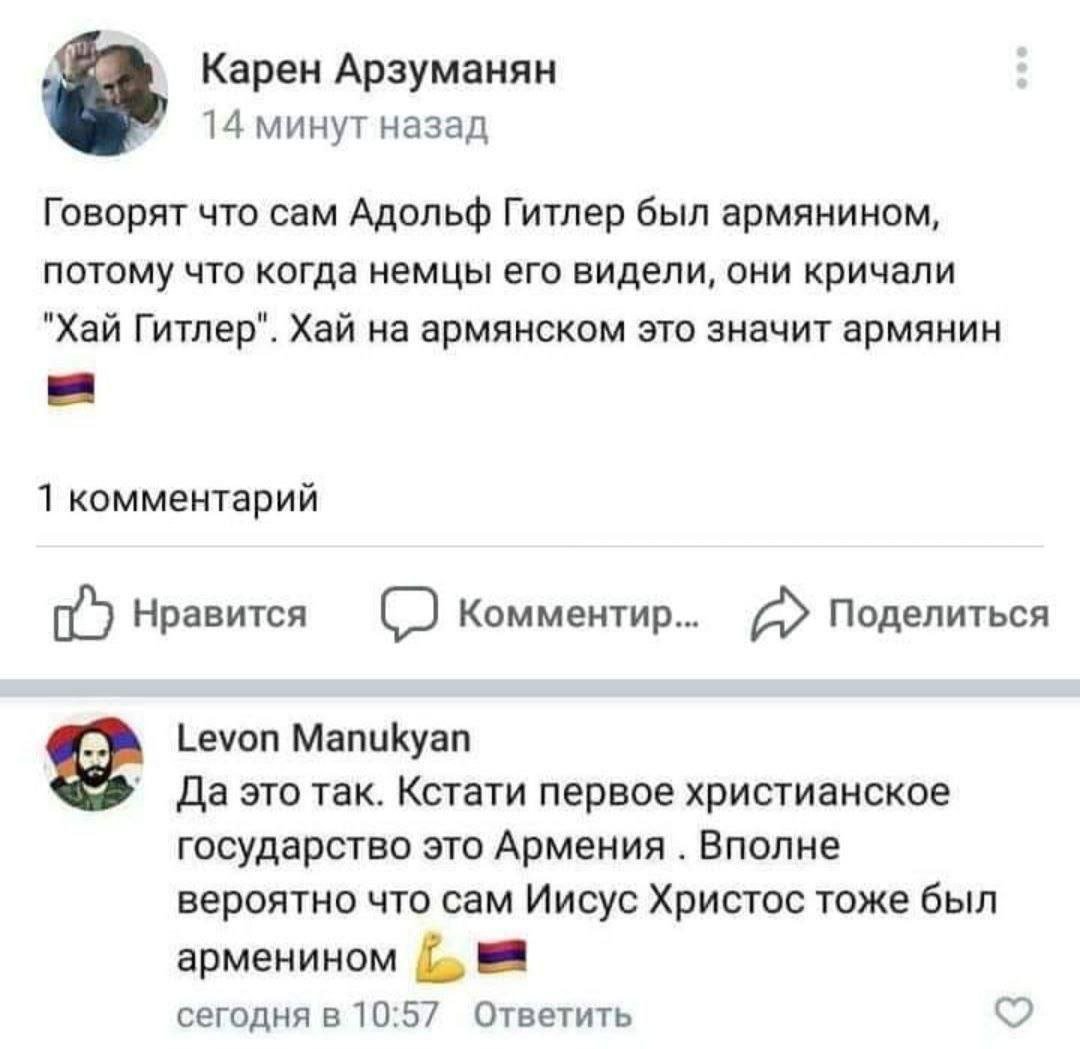Open Levon Manukyan's profile name
The width and height of the screenshot is (1080, 1049).
tap(324, 738)
